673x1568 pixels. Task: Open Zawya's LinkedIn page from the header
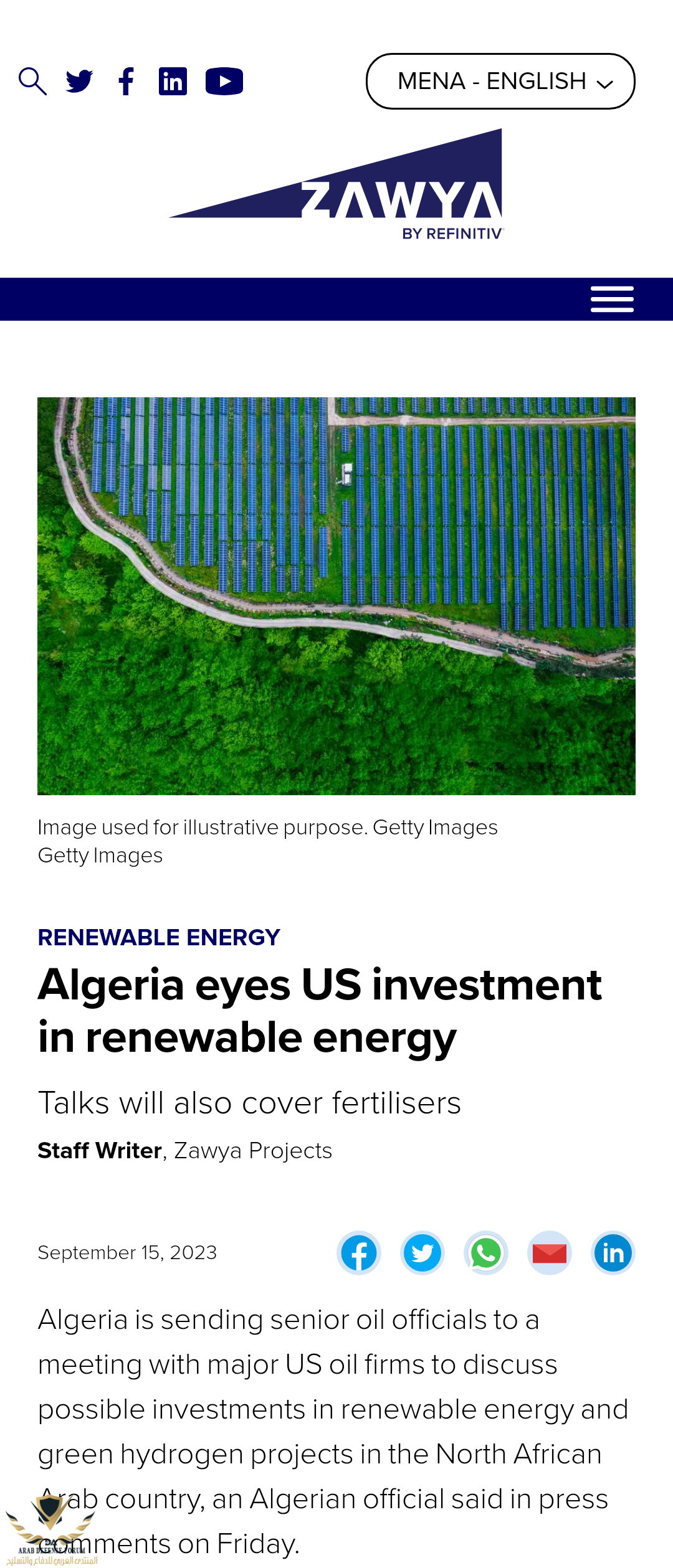click(173, 82)
